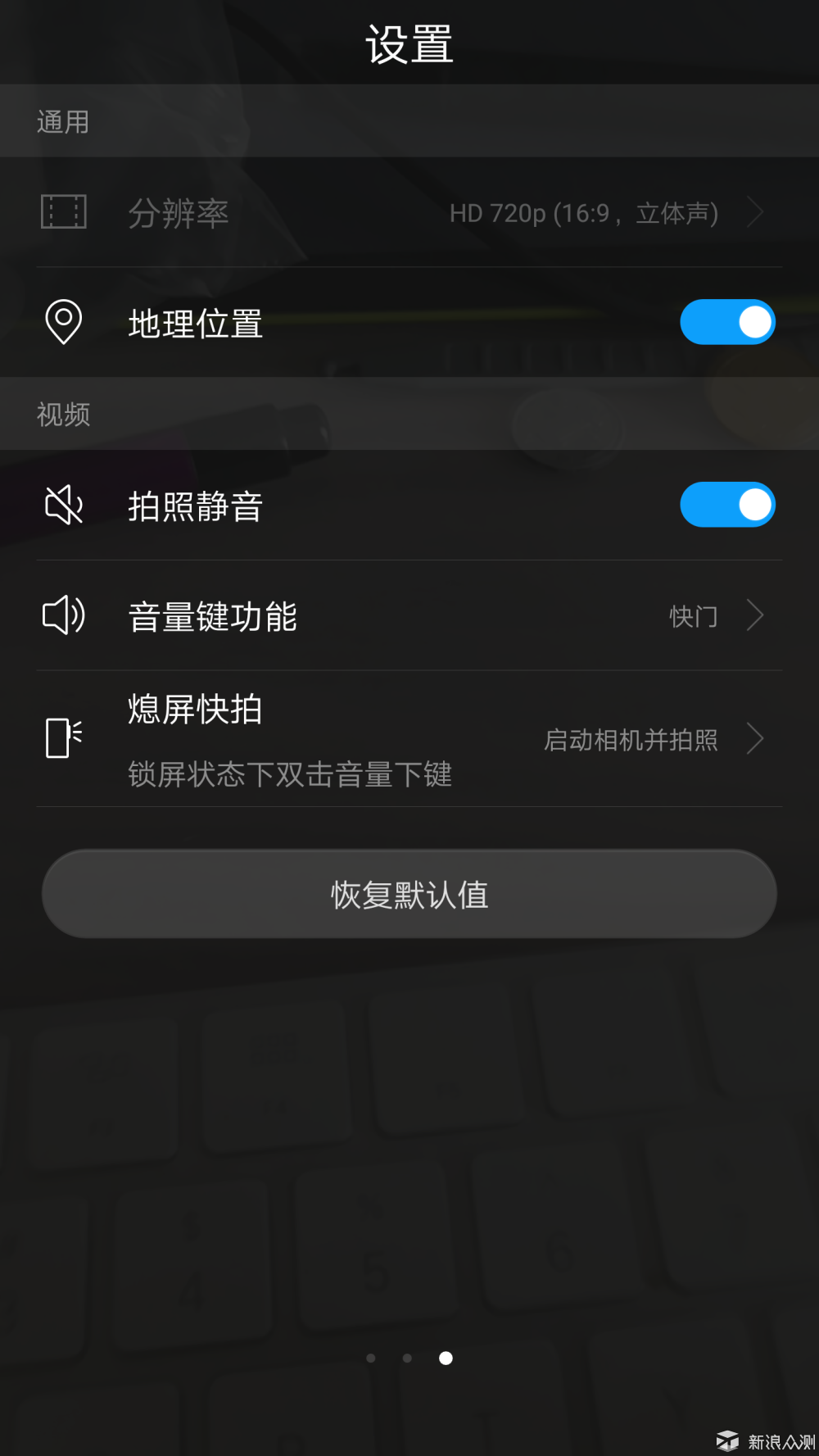Toggle the 地理位置 location switch

coord(726,322)
